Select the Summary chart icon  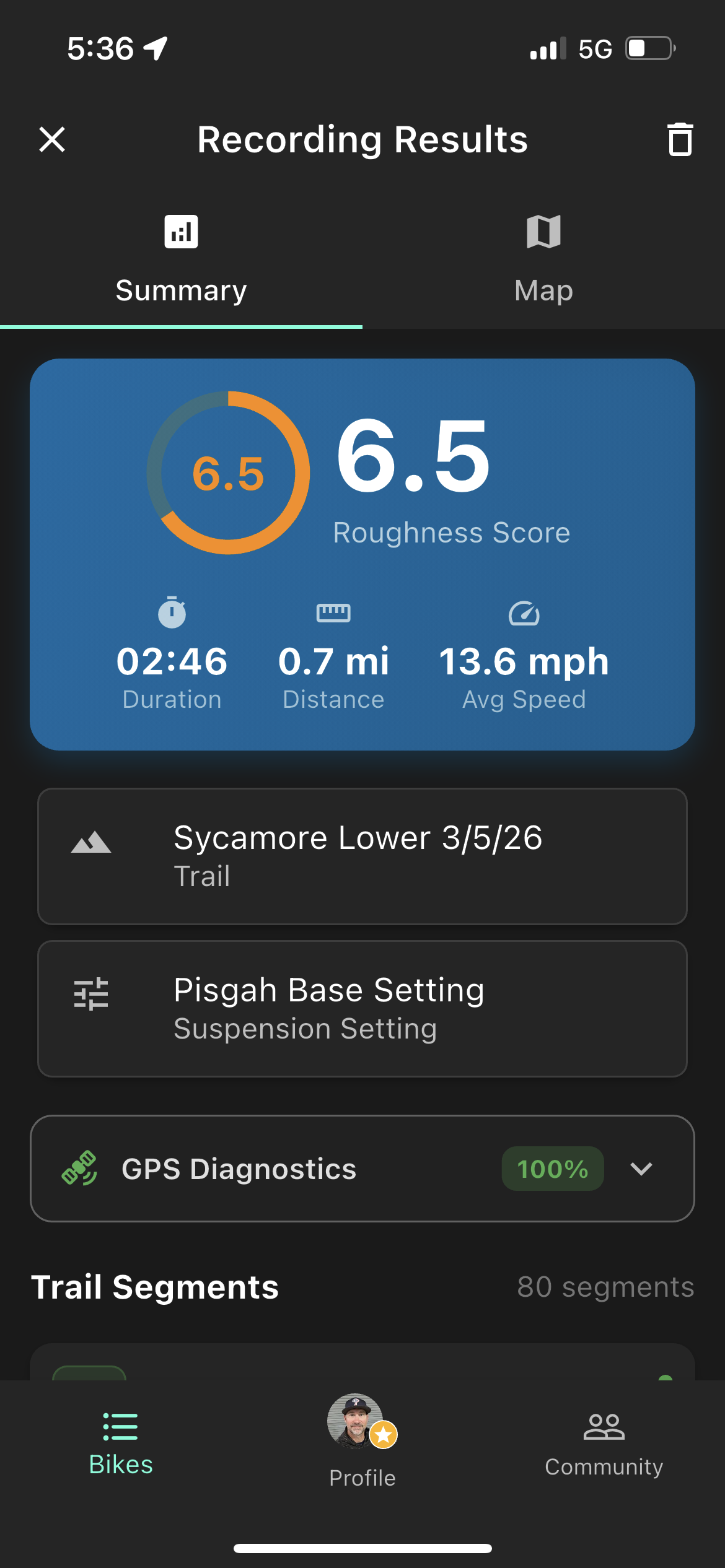coord(181,232)
